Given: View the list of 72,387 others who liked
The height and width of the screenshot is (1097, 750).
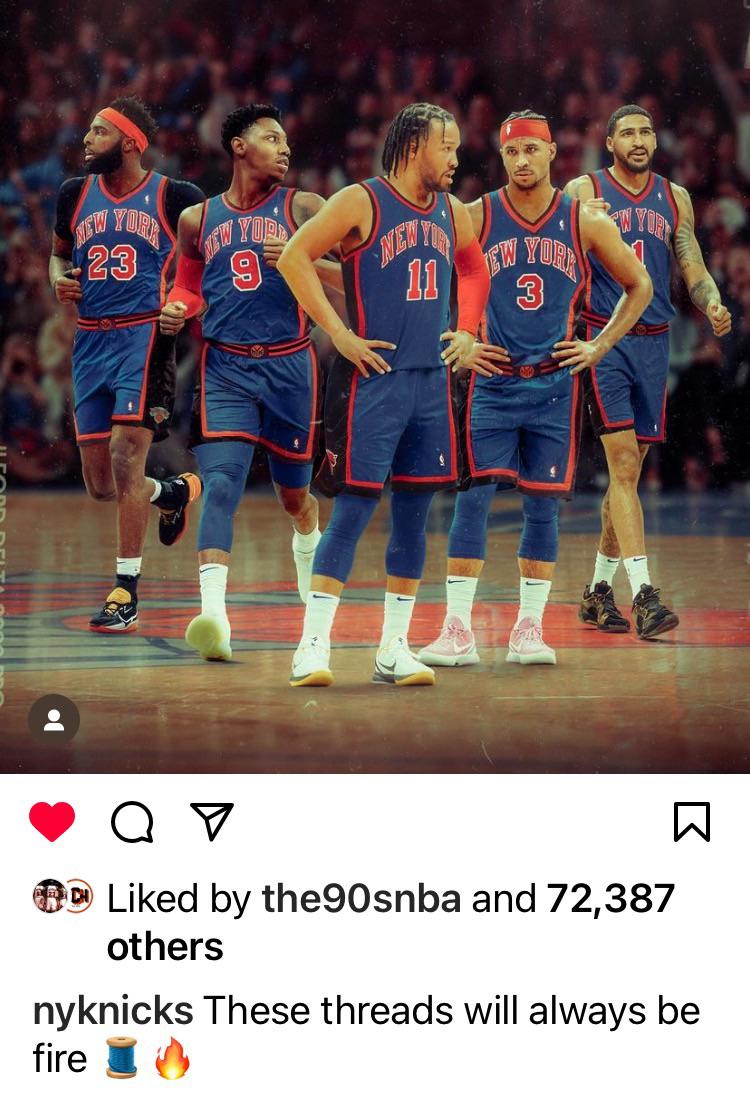Looking at the screenshot, I should tap(610, 898).
